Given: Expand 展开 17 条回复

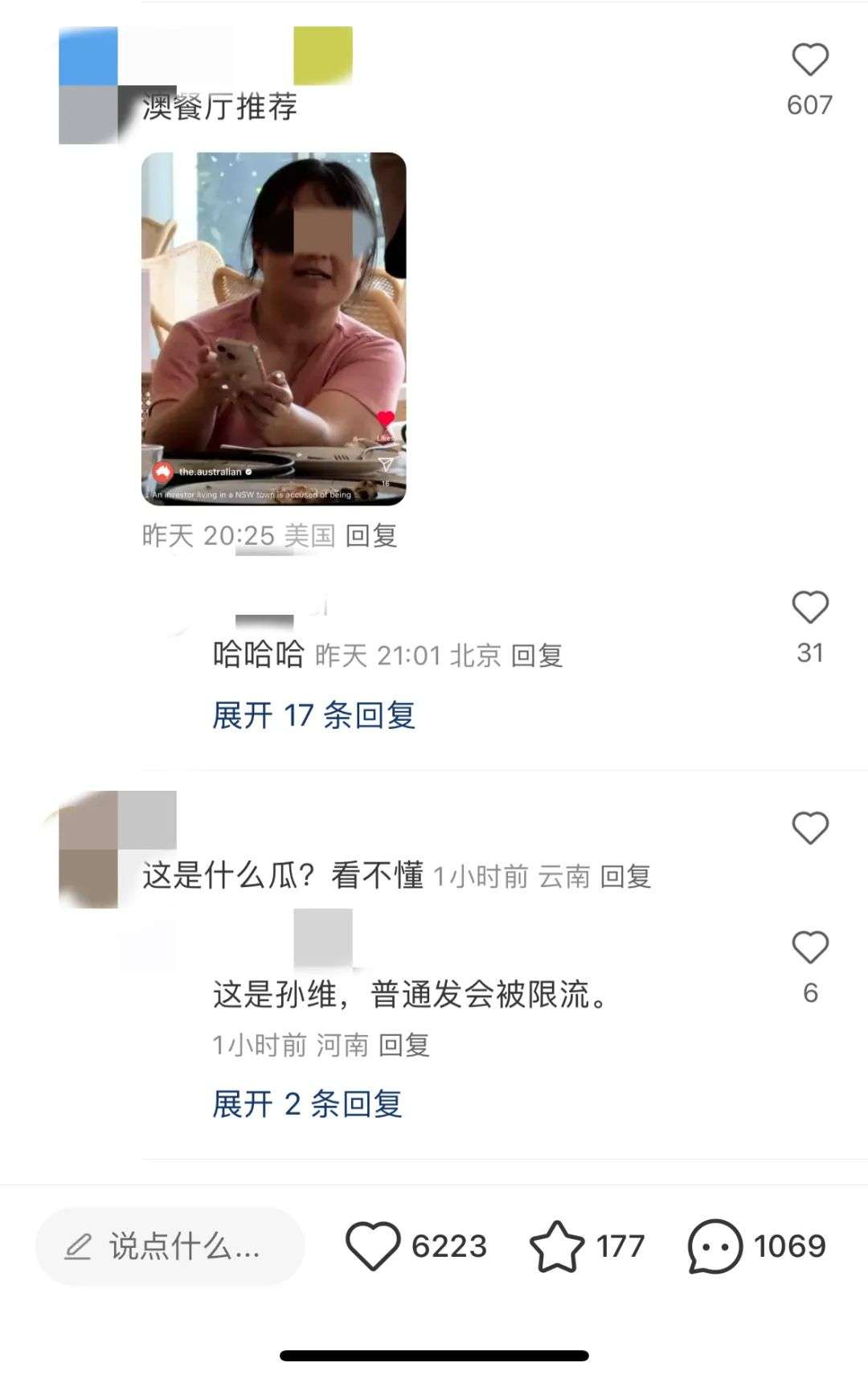Looking at the screenshot, I should (313, 715).
